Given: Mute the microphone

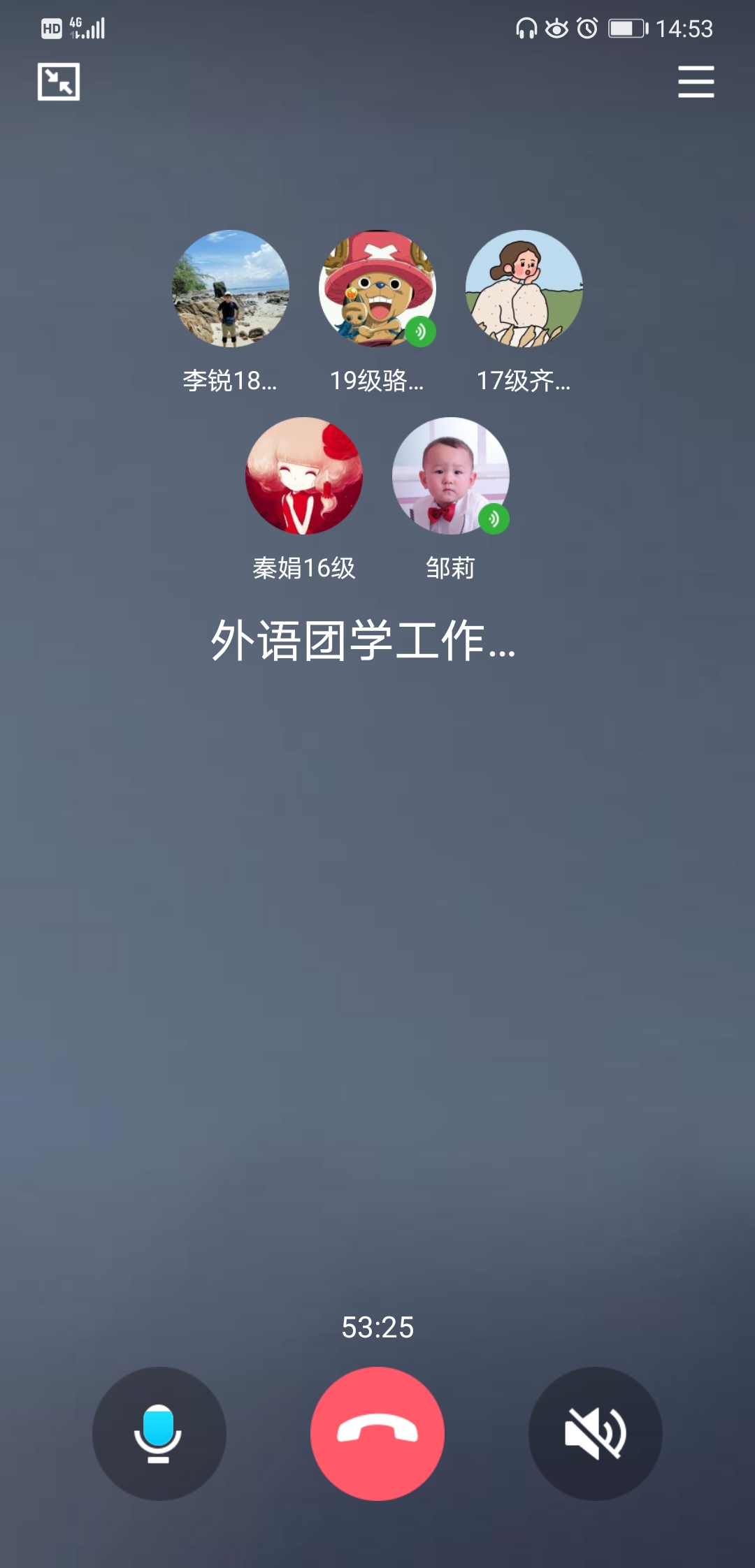Looking at the screenshot, I should [x=159, y=1433].
